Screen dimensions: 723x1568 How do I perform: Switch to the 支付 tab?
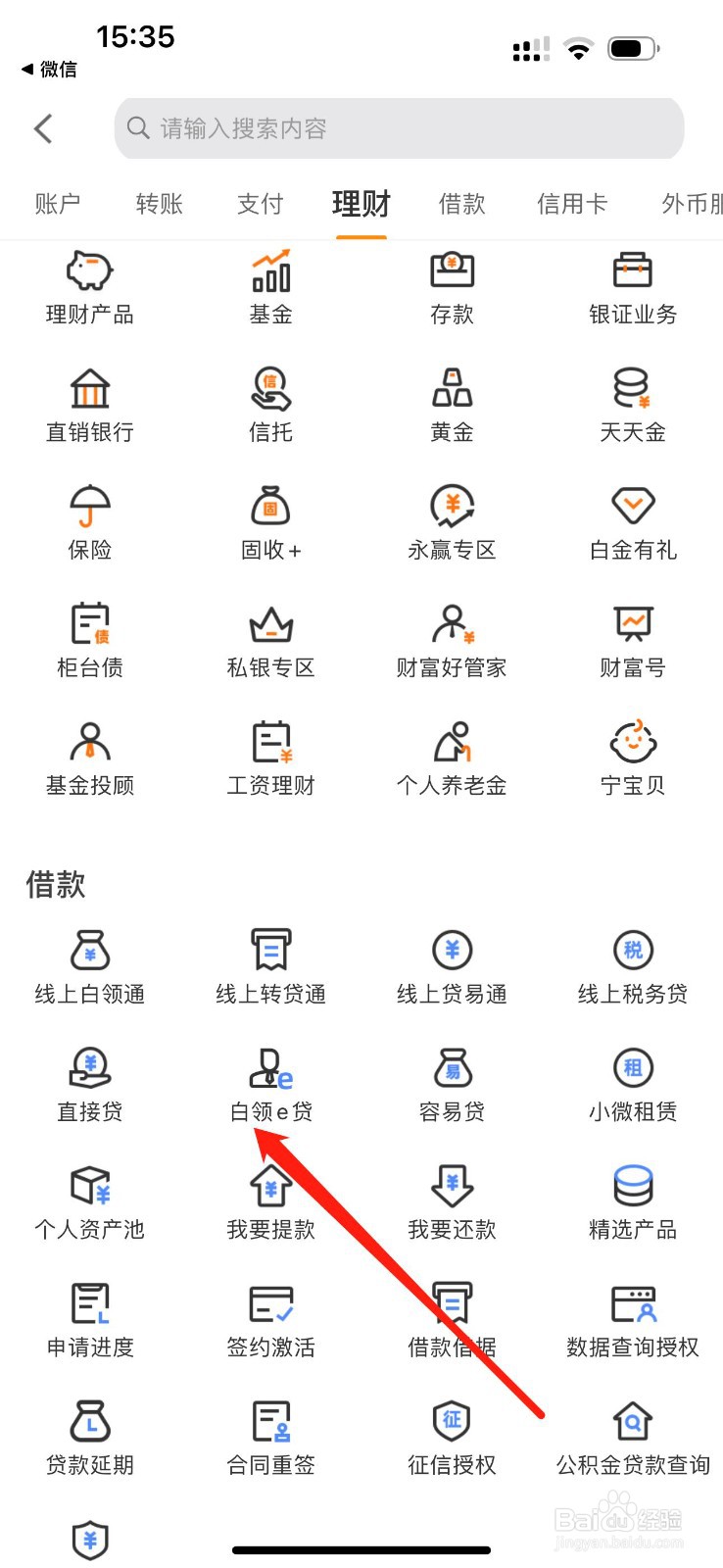[x=260, y=204]
